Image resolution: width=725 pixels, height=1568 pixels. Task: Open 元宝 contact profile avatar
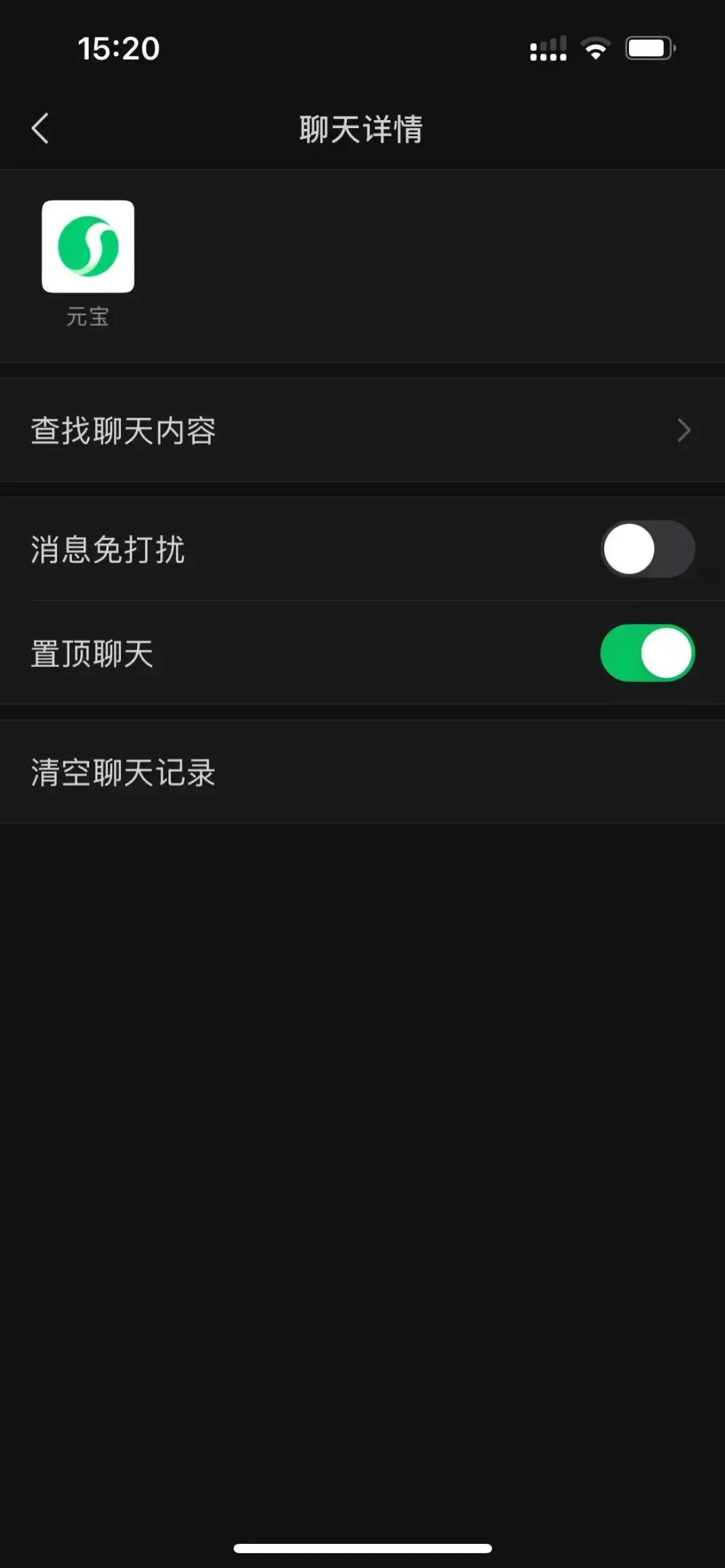click(x=88, y=246)
